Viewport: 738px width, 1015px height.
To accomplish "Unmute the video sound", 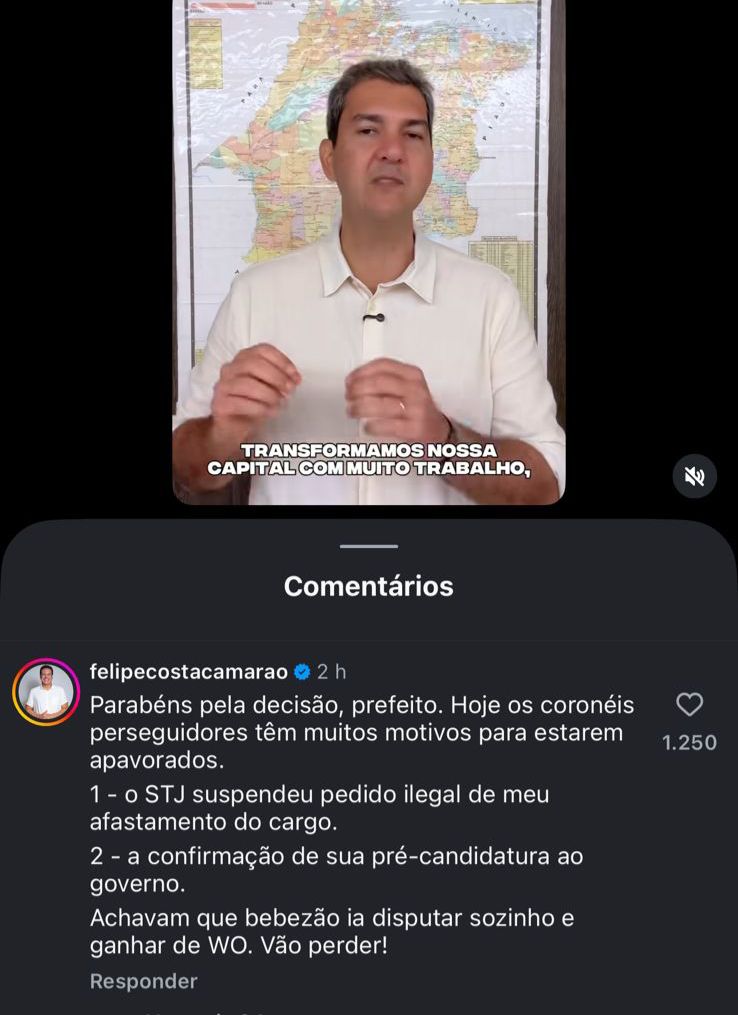I will 694,476.
